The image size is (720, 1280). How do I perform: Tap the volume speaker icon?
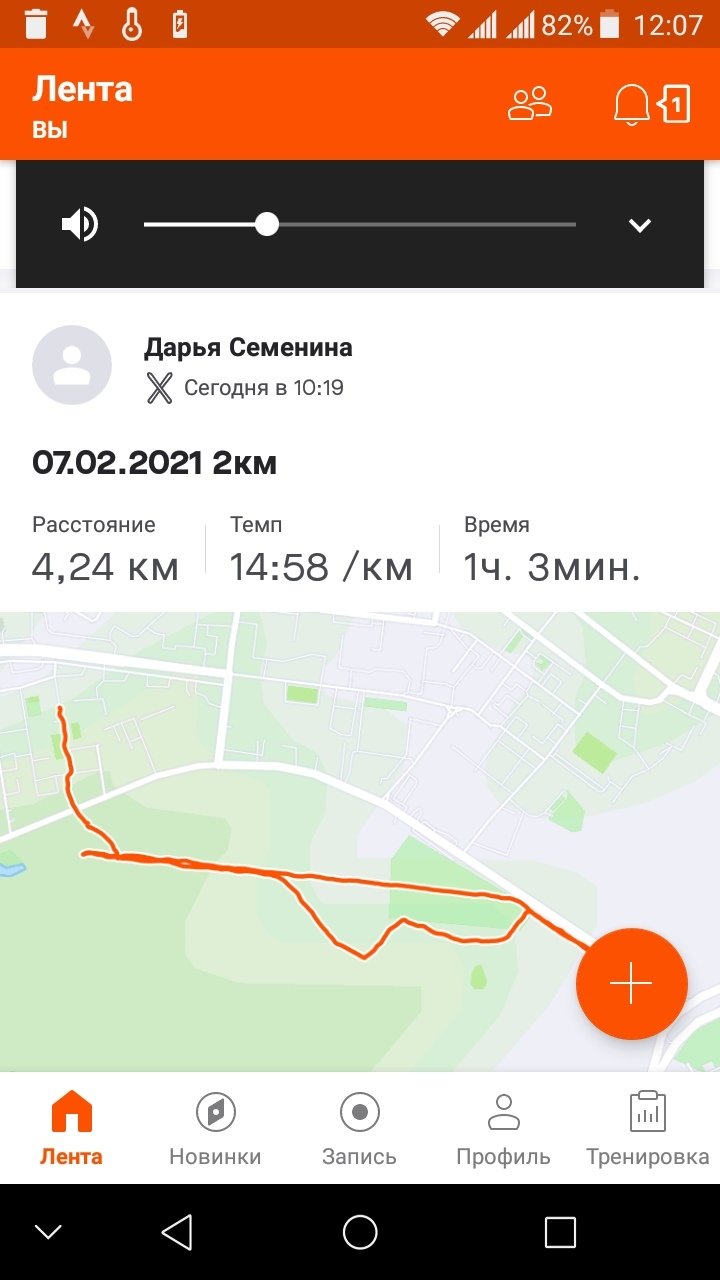pos(80,224)
